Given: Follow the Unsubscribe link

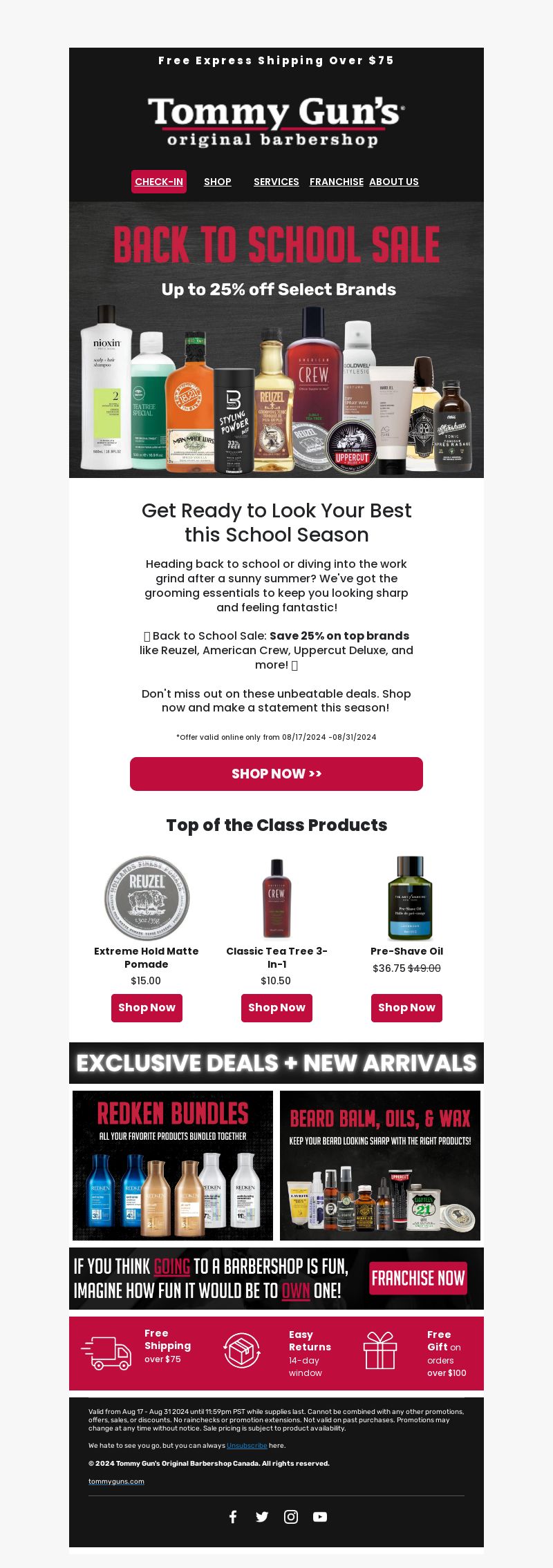Looking at the screenshot, I should point(247,1446).
